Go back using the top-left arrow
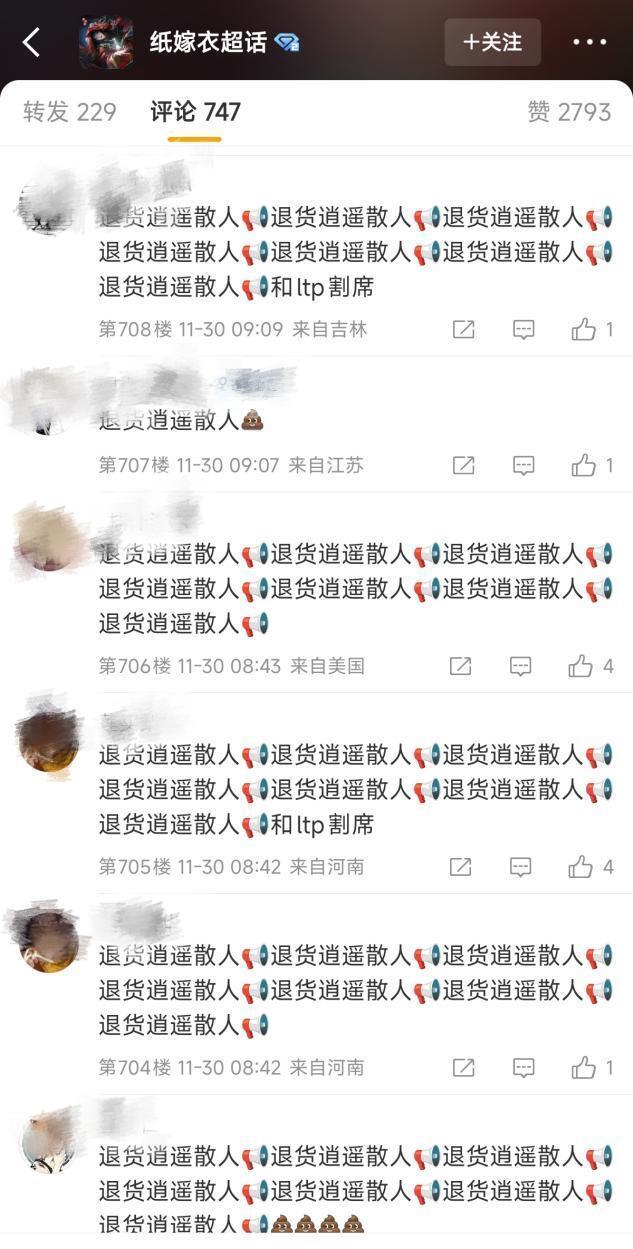633x1249 pixels. (31, 42)
